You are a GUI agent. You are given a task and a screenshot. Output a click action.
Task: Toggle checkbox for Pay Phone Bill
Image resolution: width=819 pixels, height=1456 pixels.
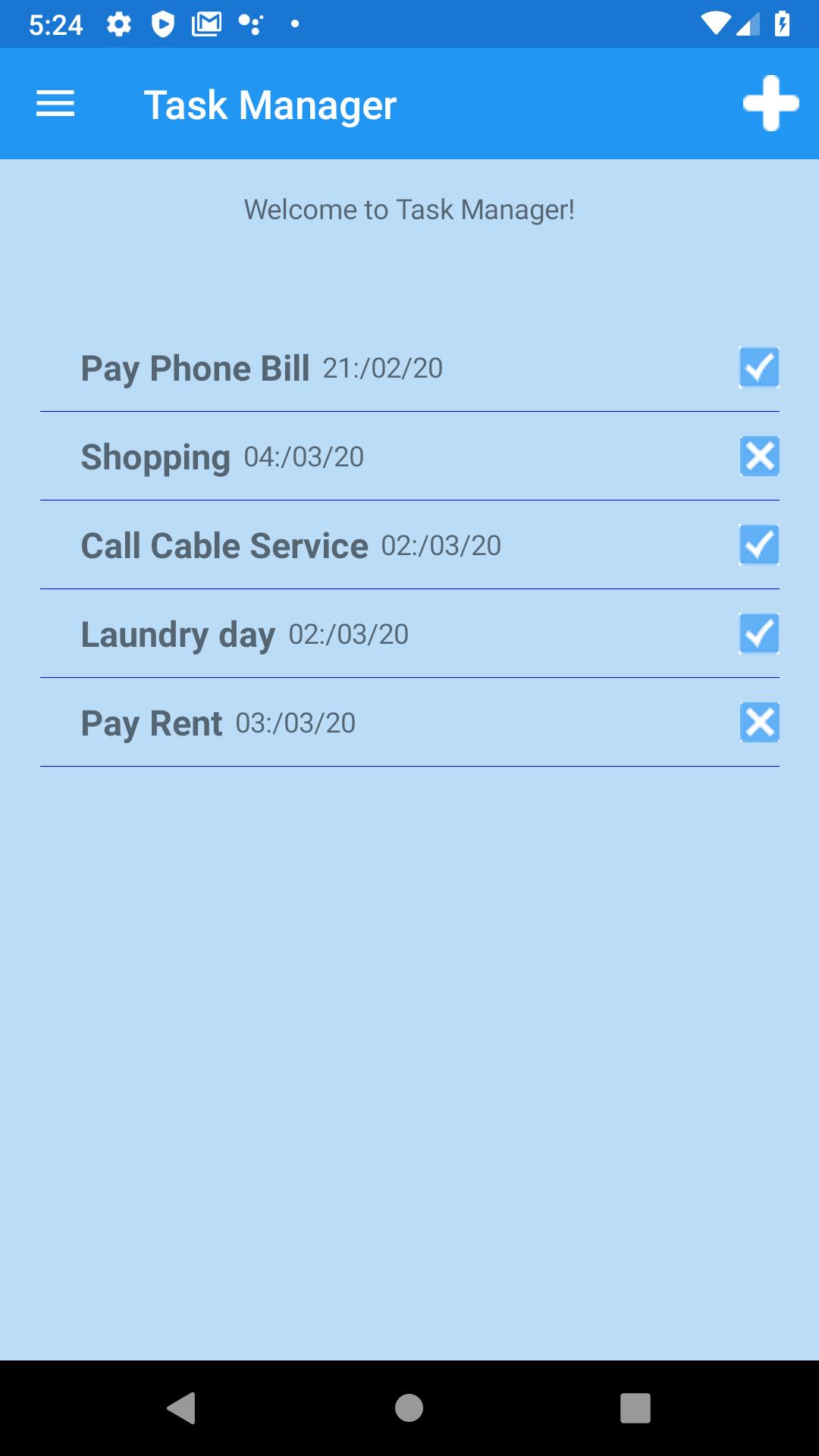point(759,368)
